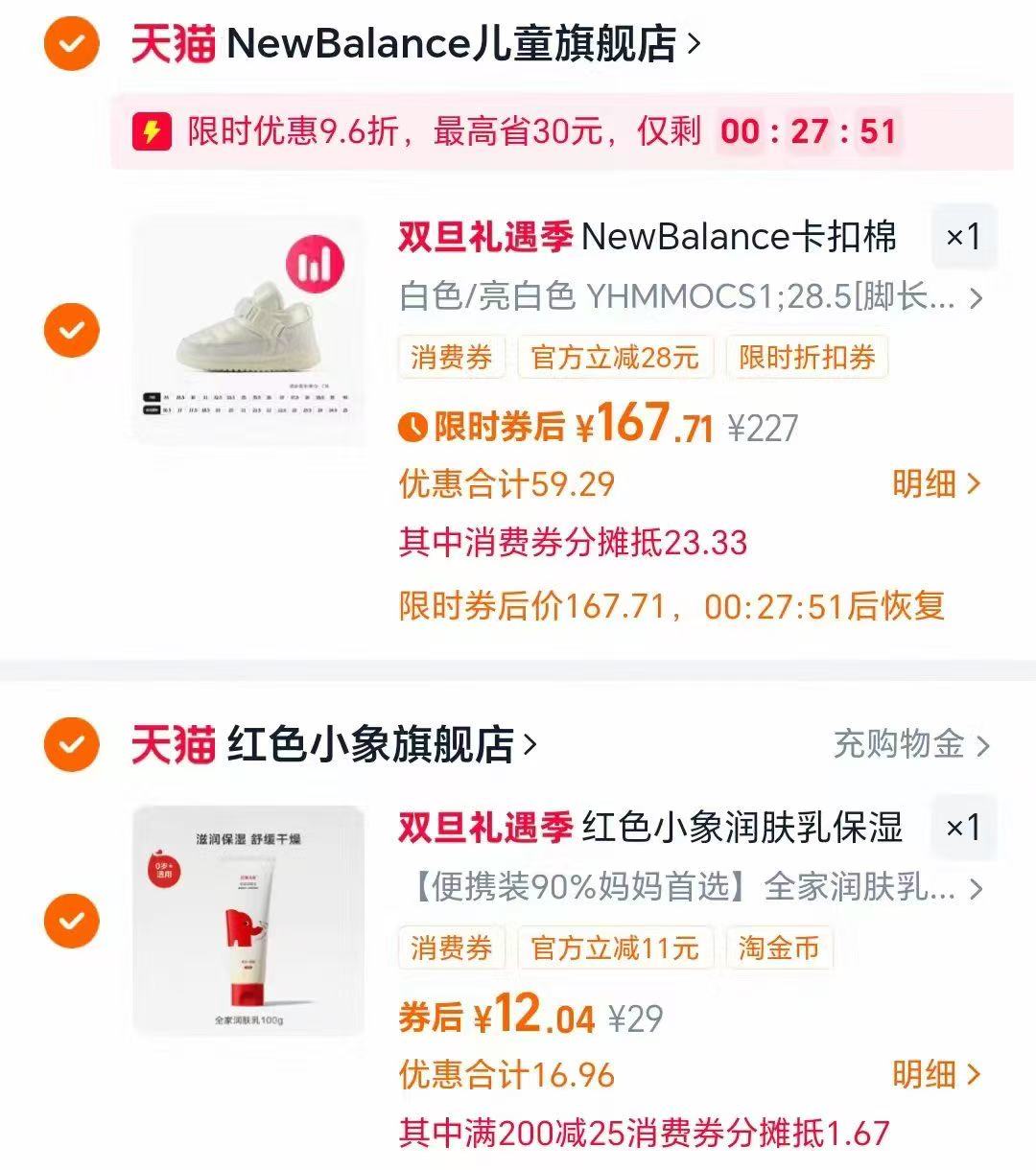Screen dimensions: 1036x1170
Task: Click the clock icon before 限时券后 price
Action: (x=413, y=425)
